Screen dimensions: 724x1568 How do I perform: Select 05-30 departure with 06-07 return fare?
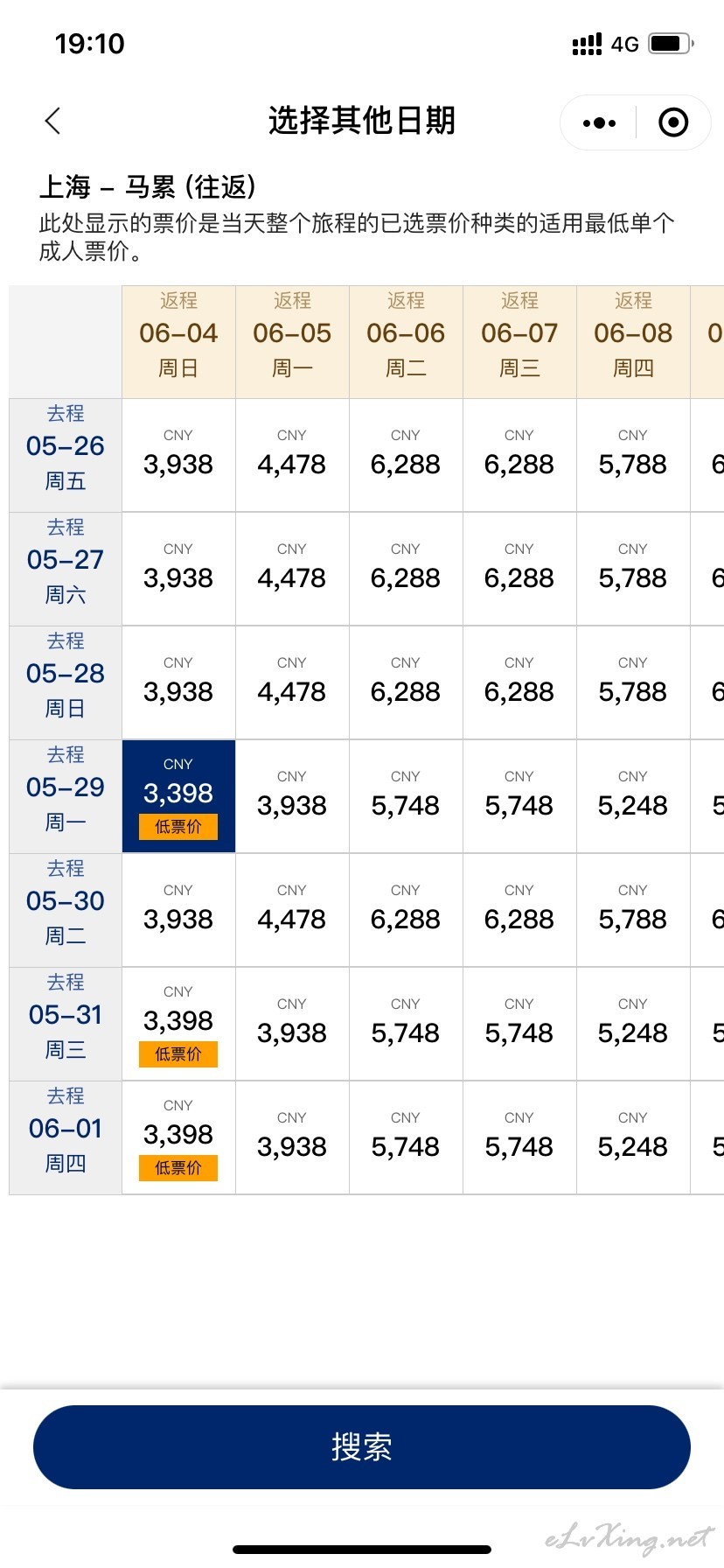point(519,910)
